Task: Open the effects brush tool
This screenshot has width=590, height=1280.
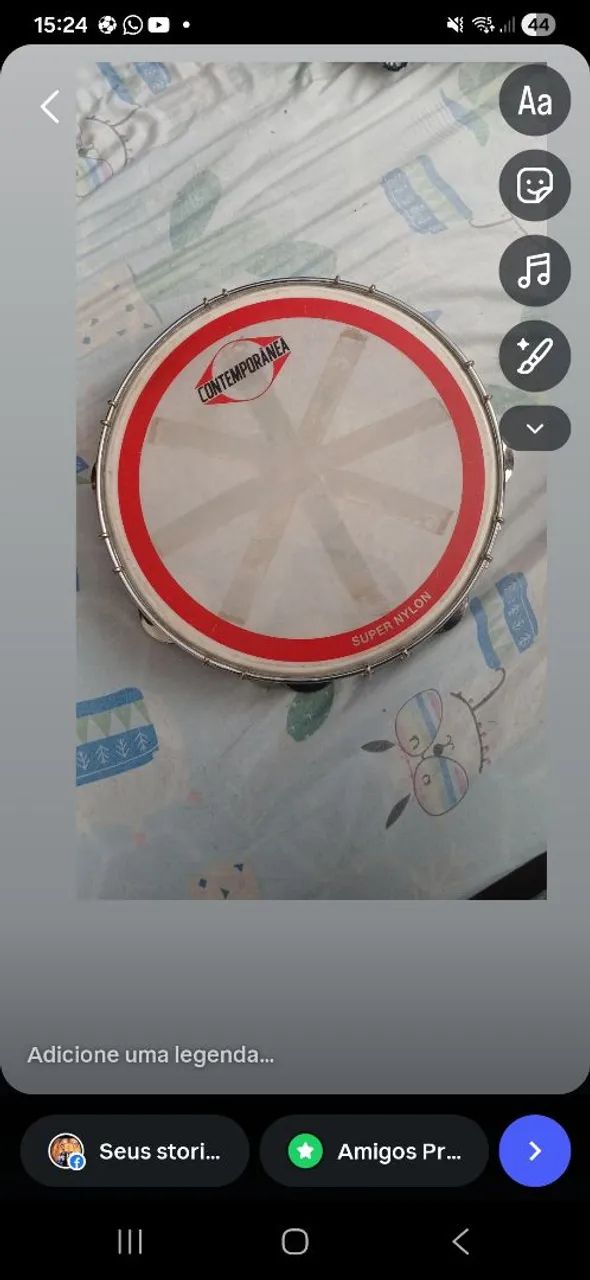Action: (x=535, y=356)
